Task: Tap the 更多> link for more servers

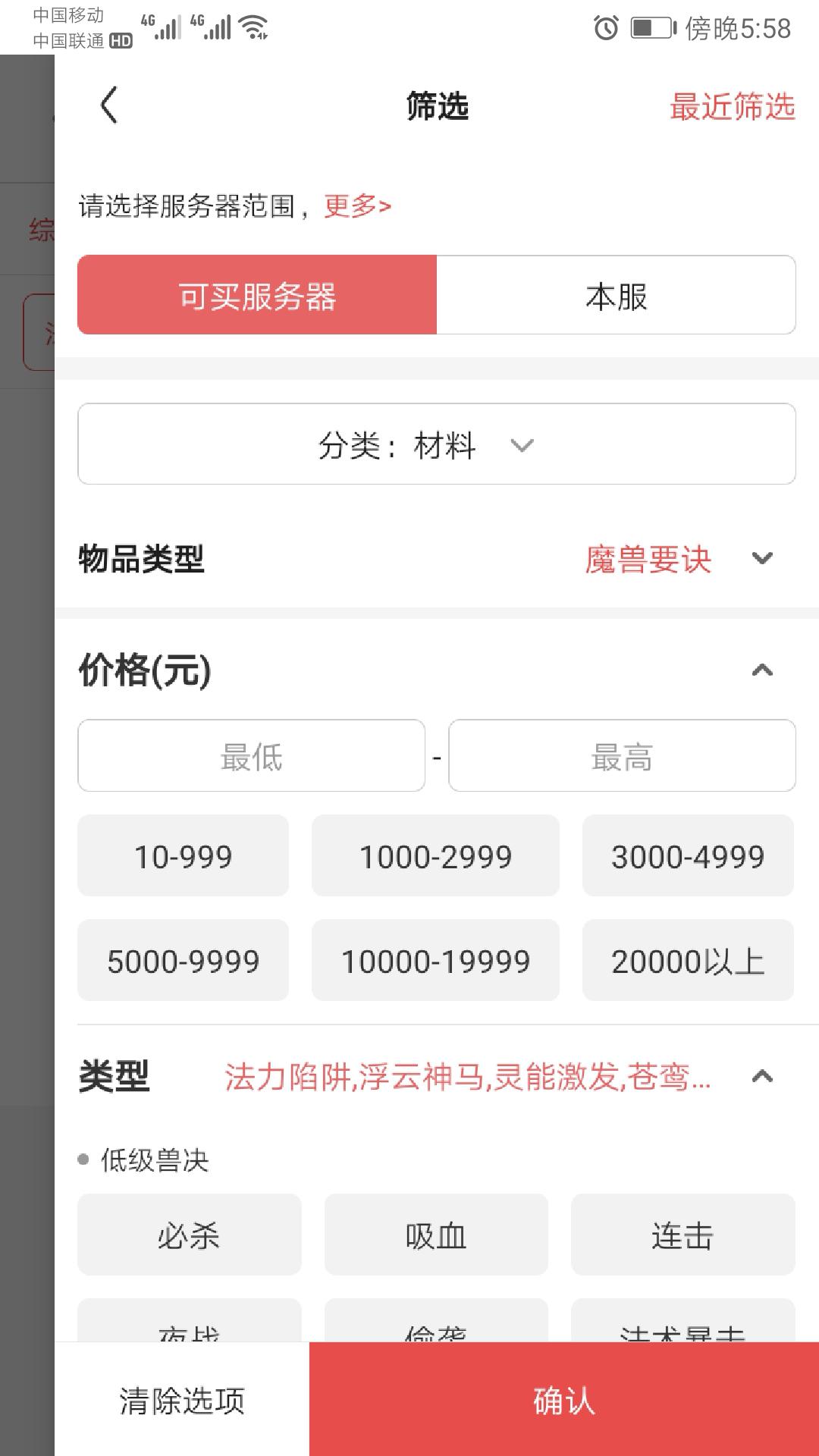Action: tap(357, 206)
